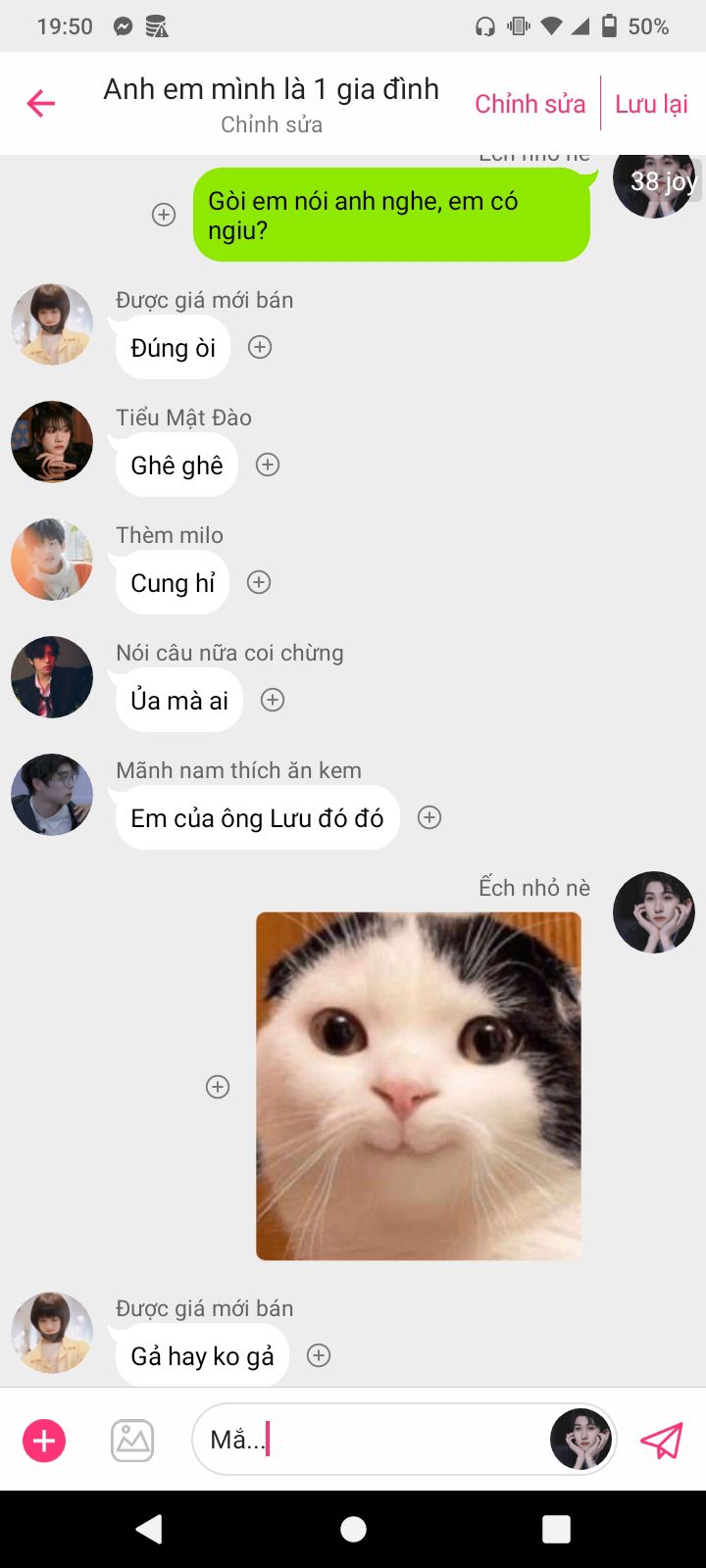Tap the plus icon beside the green bubble

click(164, 215)
